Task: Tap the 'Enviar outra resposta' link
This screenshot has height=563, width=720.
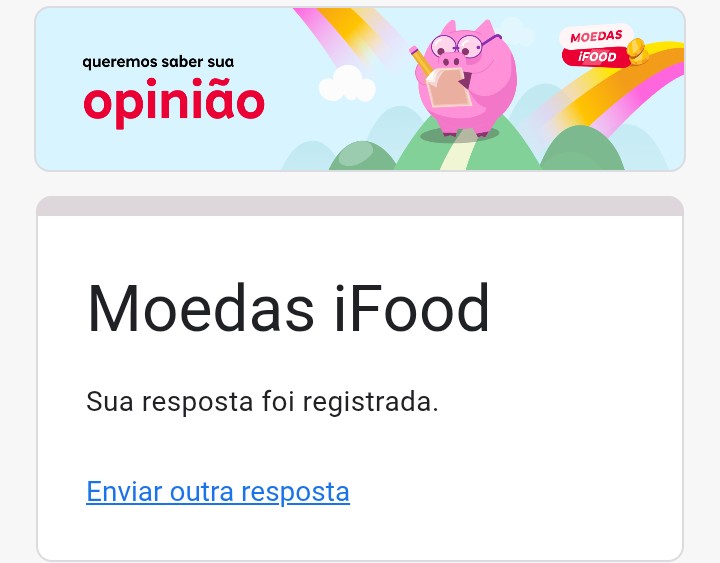Action: pyautogui.click(x=218, y=492)
